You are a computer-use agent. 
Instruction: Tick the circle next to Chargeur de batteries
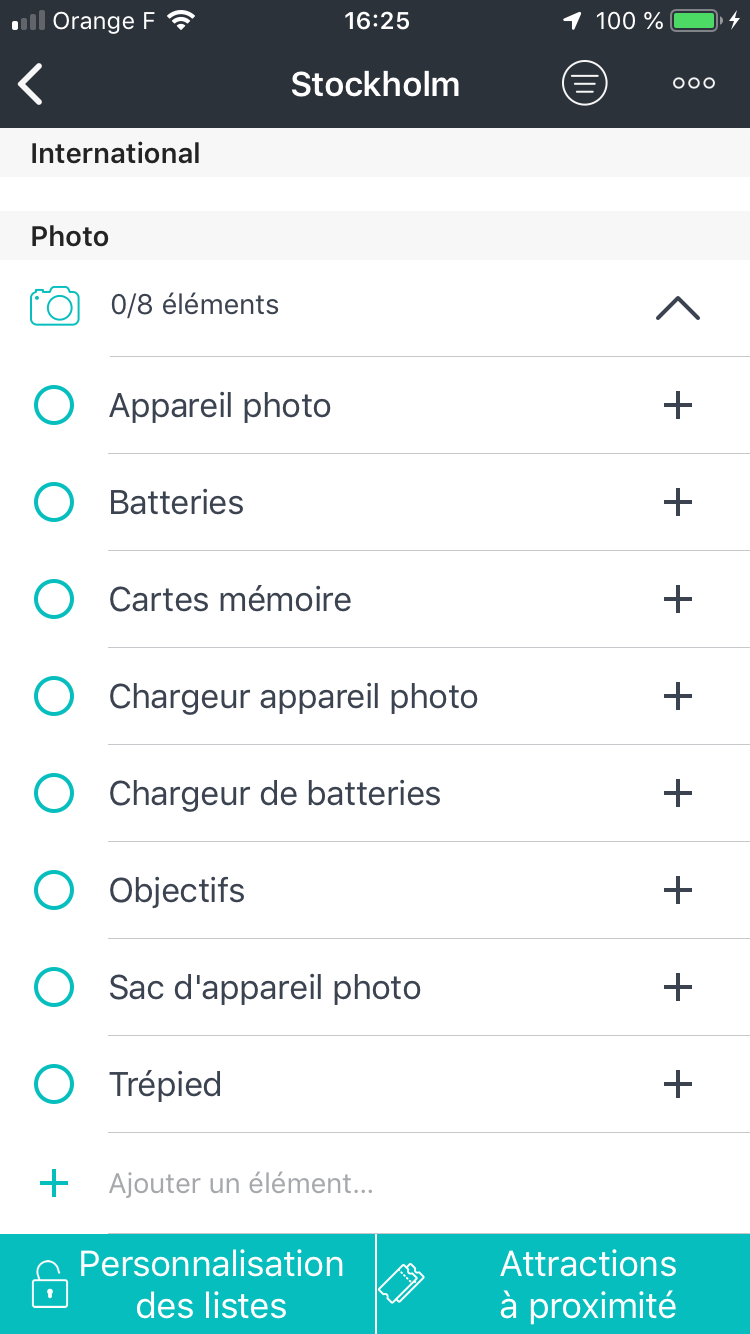point(54,793)
